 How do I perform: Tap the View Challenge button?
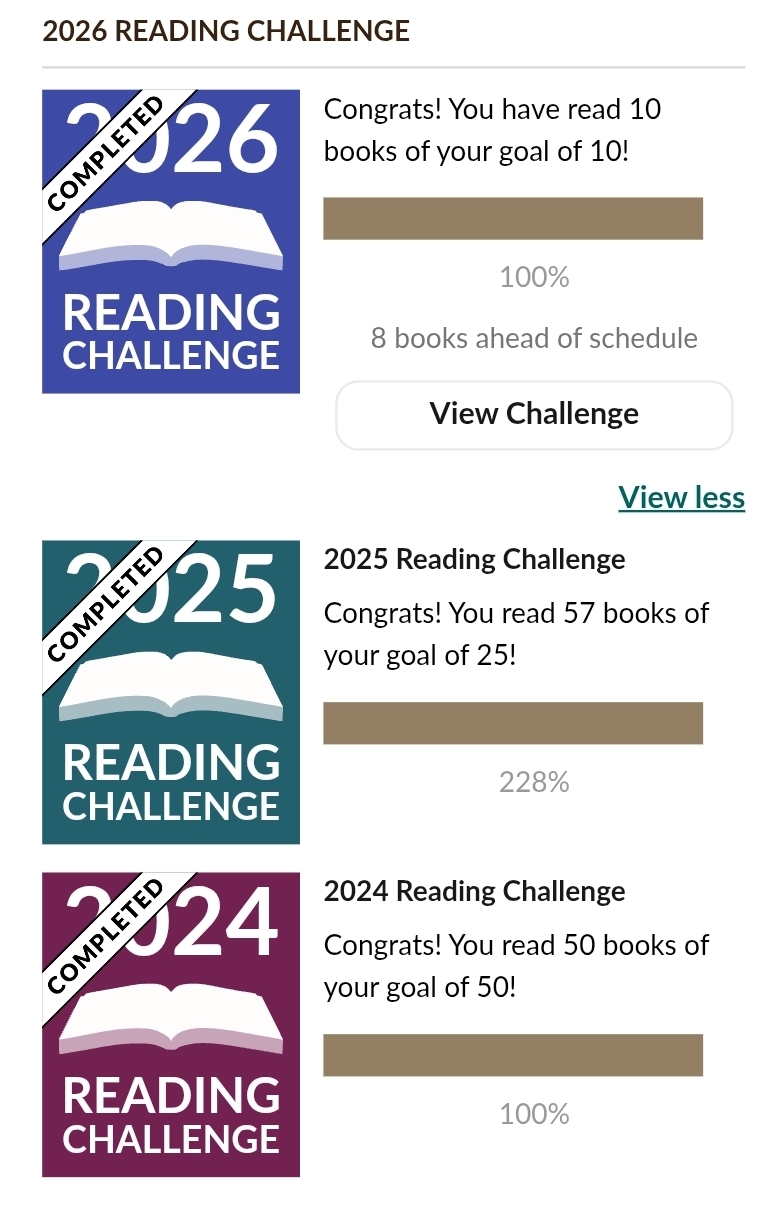coord(534,414)
